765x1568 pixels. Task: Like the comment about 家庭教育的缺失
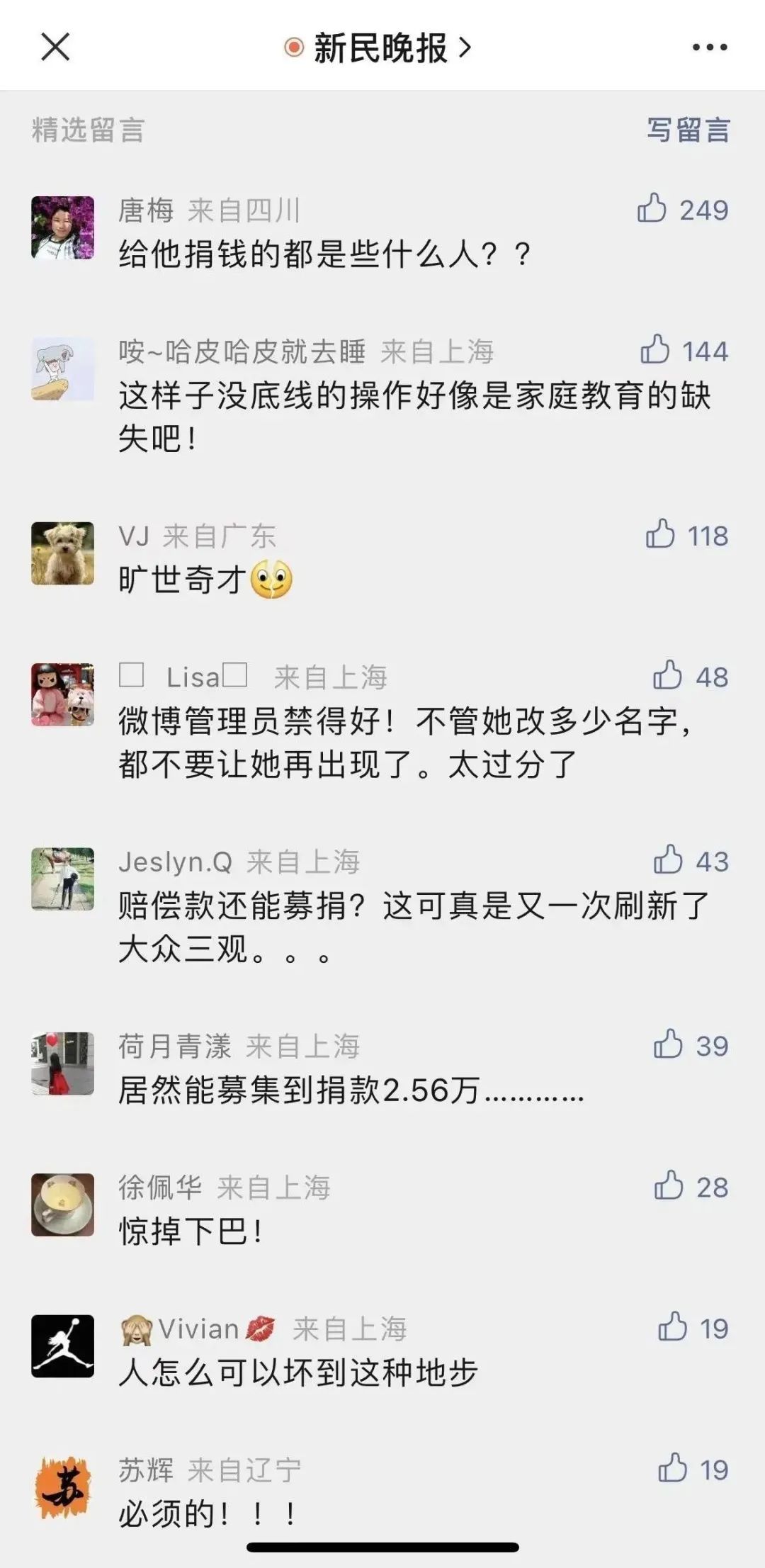[655, 350]
